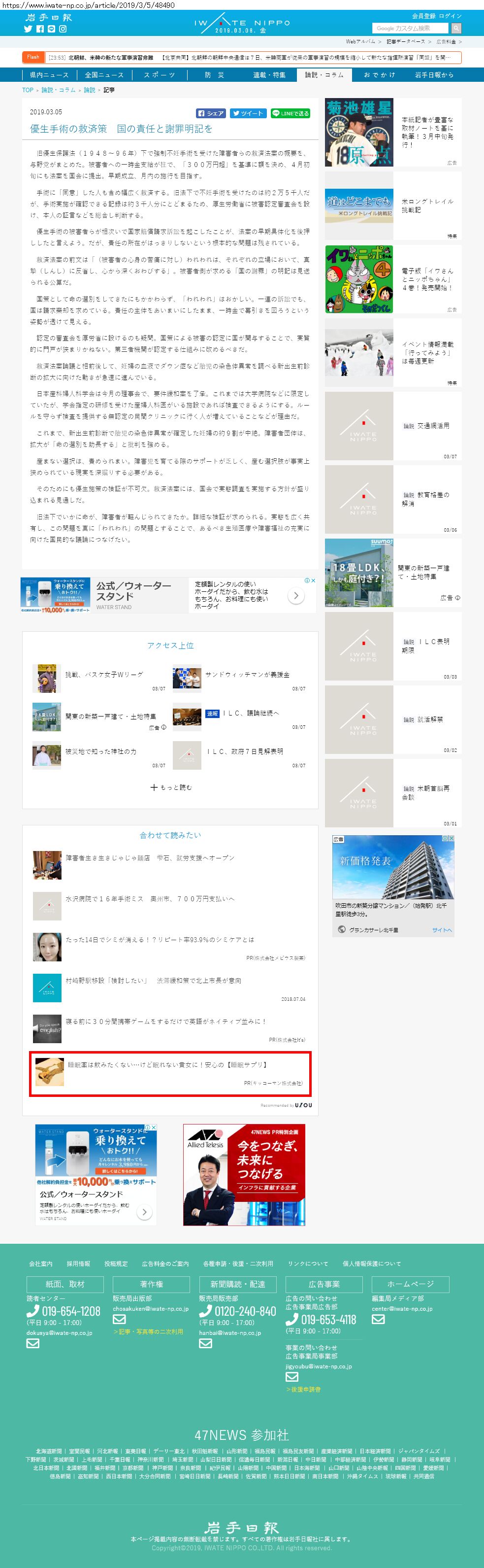The width and height of the screenshot is (484, 1568).
Task: Switch to the スポーツ tab
Action: click(x=160, y=75)
